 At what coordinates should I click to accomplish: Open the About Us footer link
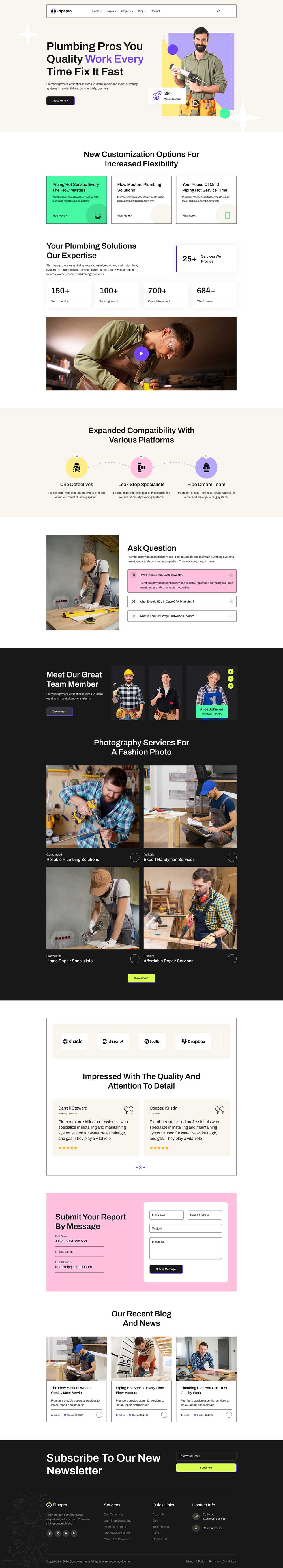point(158,1515)
